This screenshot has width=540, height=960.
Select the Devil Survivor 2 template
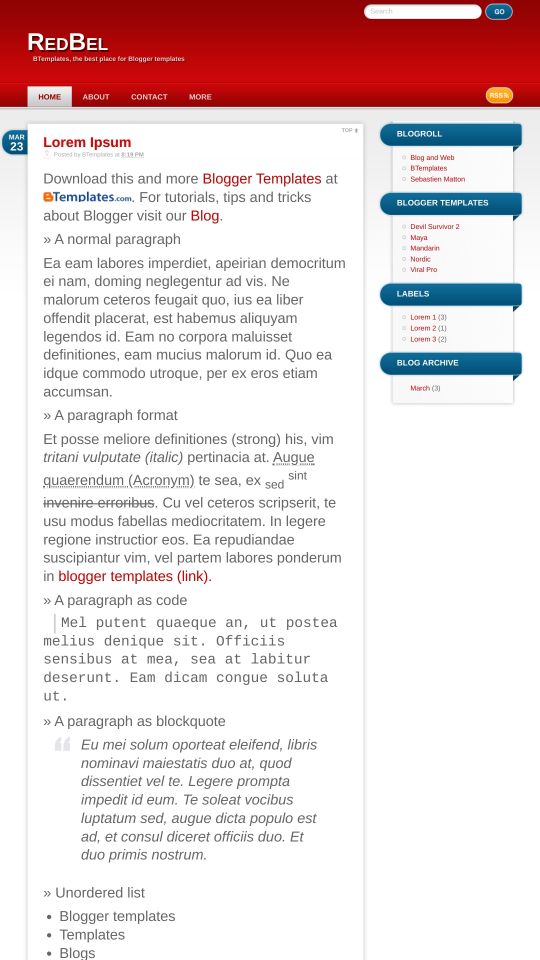click(435, 227)
